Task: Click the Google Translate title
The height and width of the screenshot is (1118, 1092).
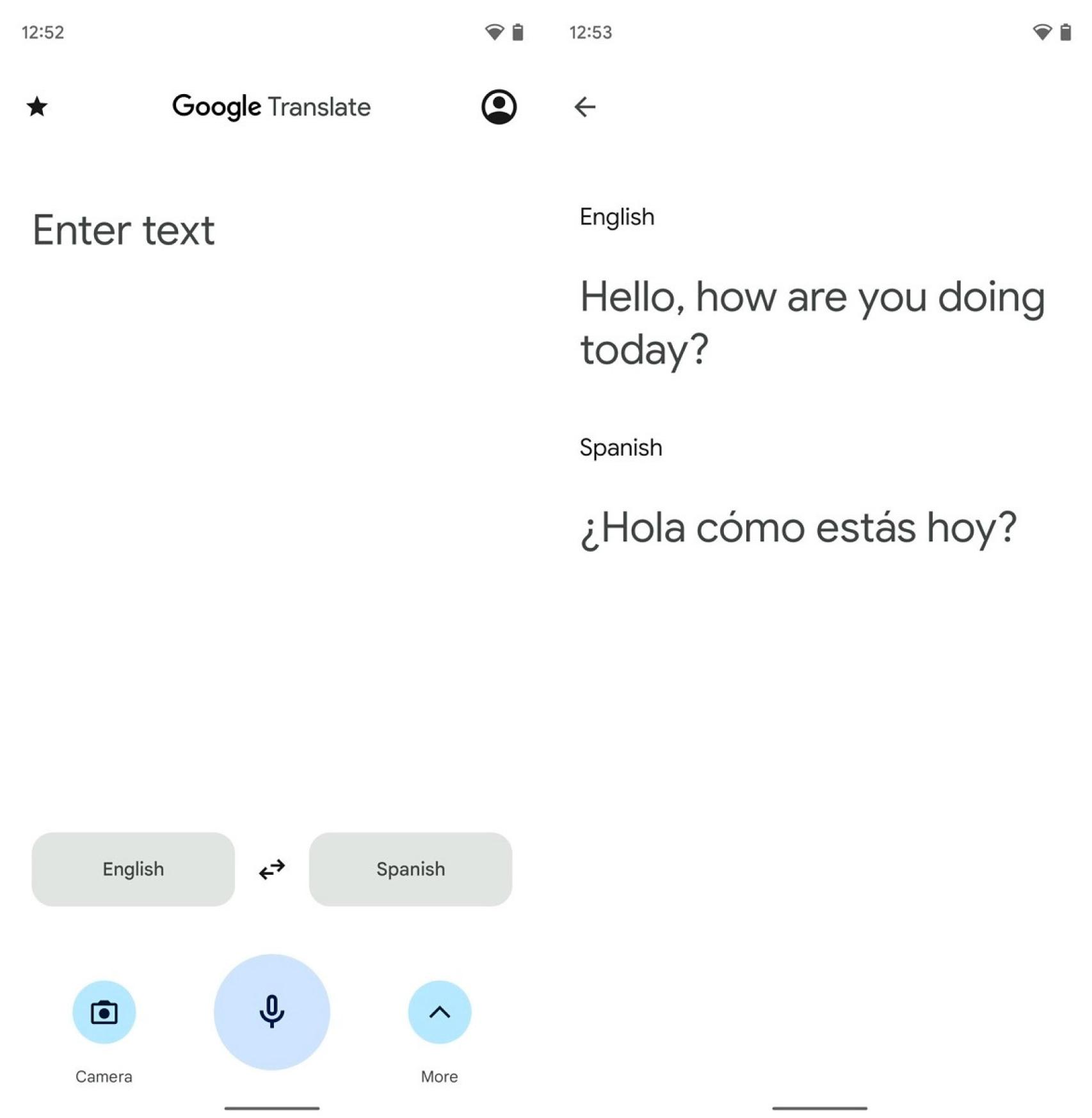Action: [x=271, y=107]
